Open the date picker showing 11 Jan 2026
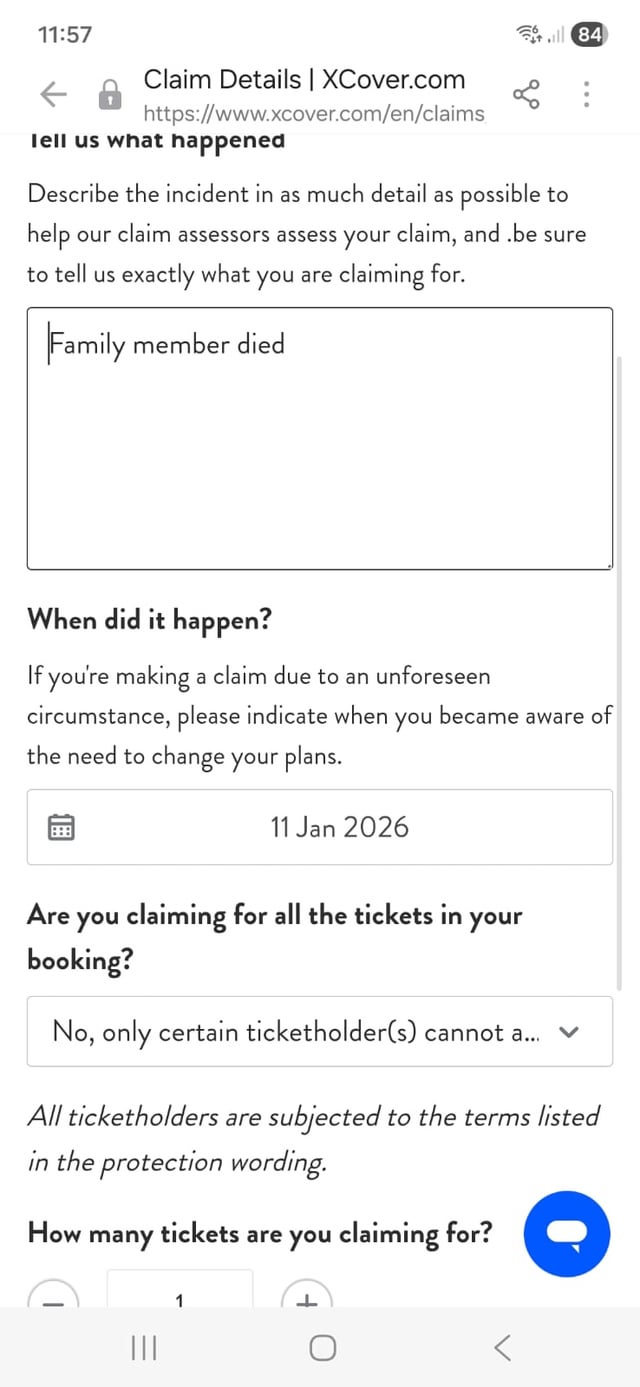The image size is (640, 1387). [319, 827]
